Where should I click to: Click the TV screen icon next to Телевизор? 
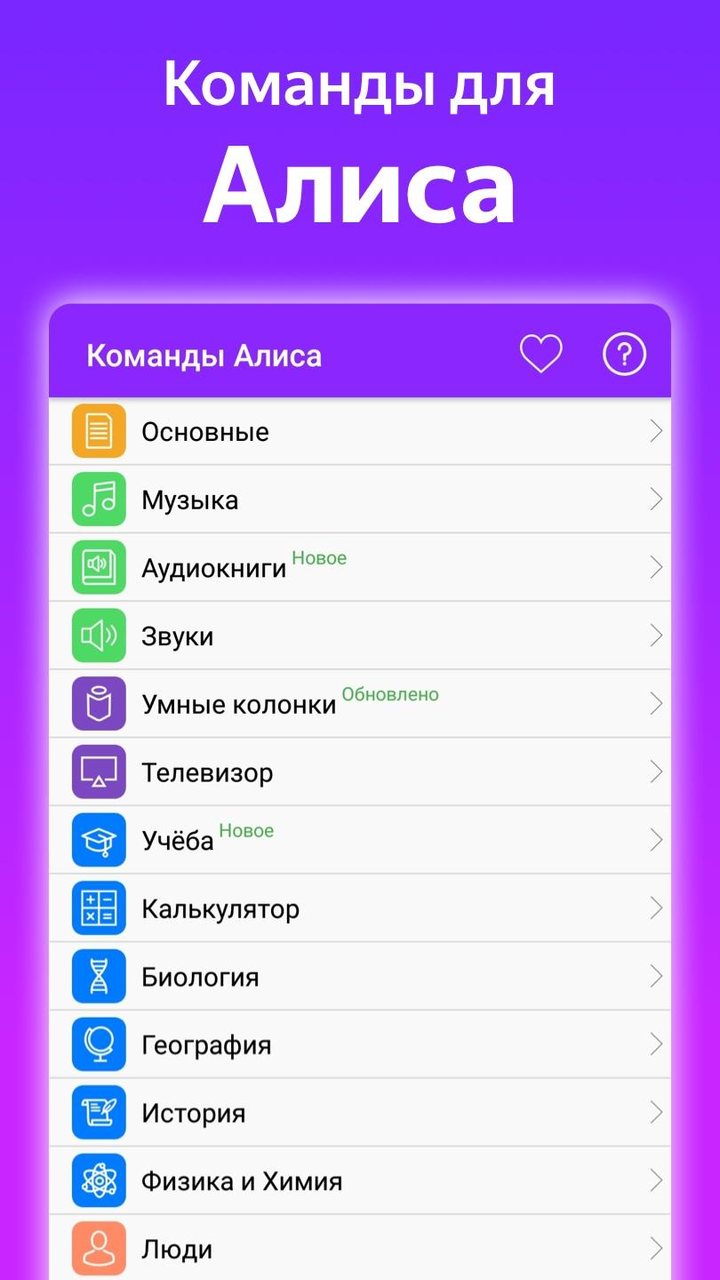coord(97,772)
